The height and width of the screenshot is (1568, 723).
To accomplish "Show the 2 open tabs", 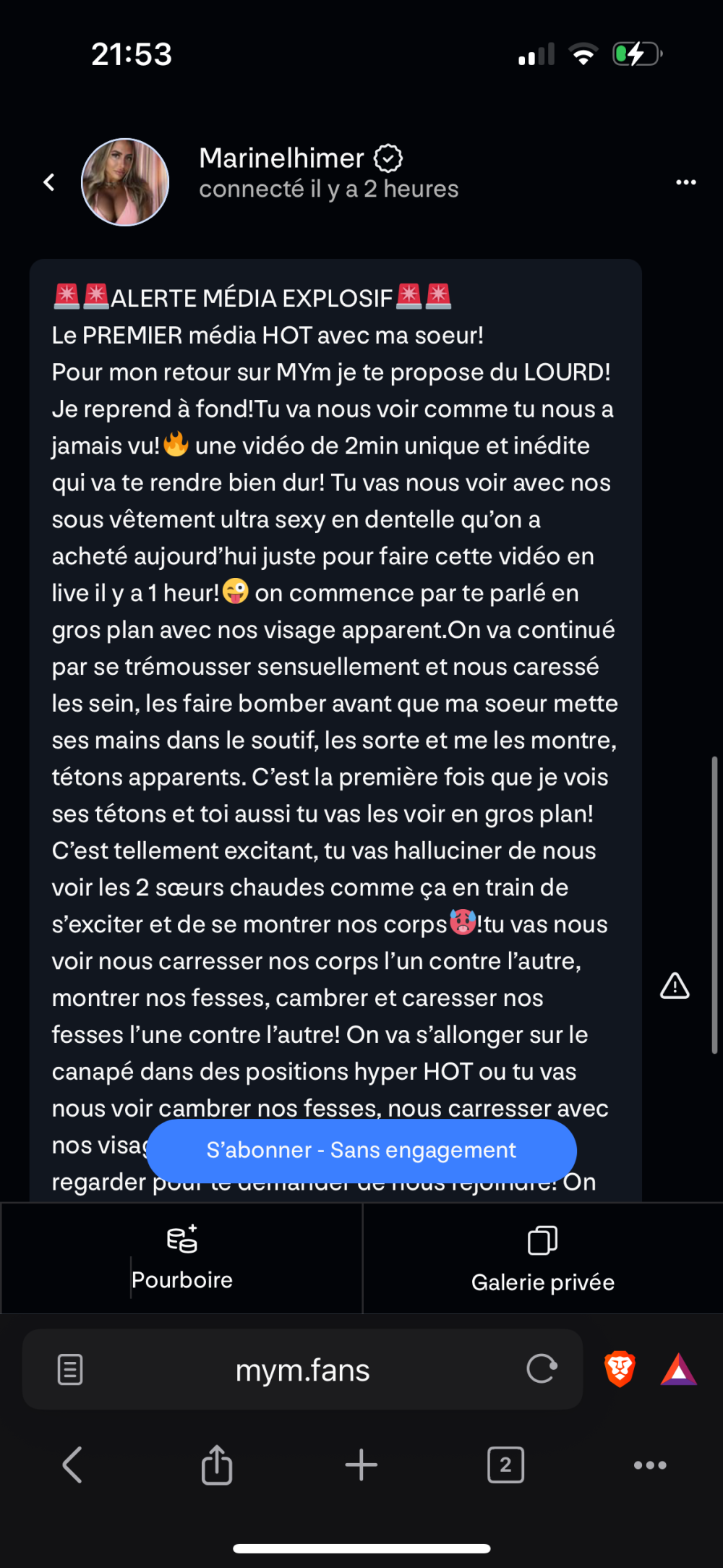I will [505, 1465].
